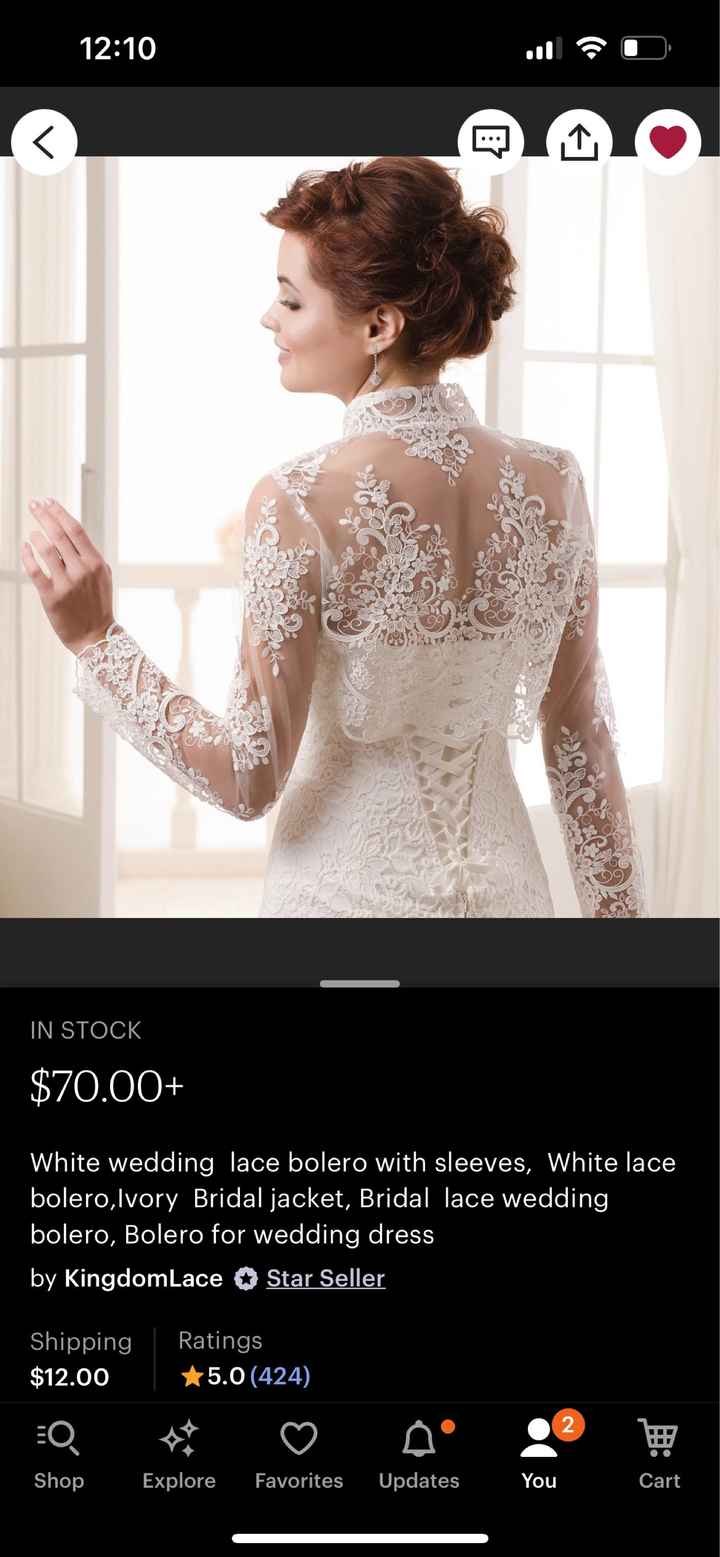720x1557 pixels.
Task: Switch to the Shop tab
Action: (59, 1455)
